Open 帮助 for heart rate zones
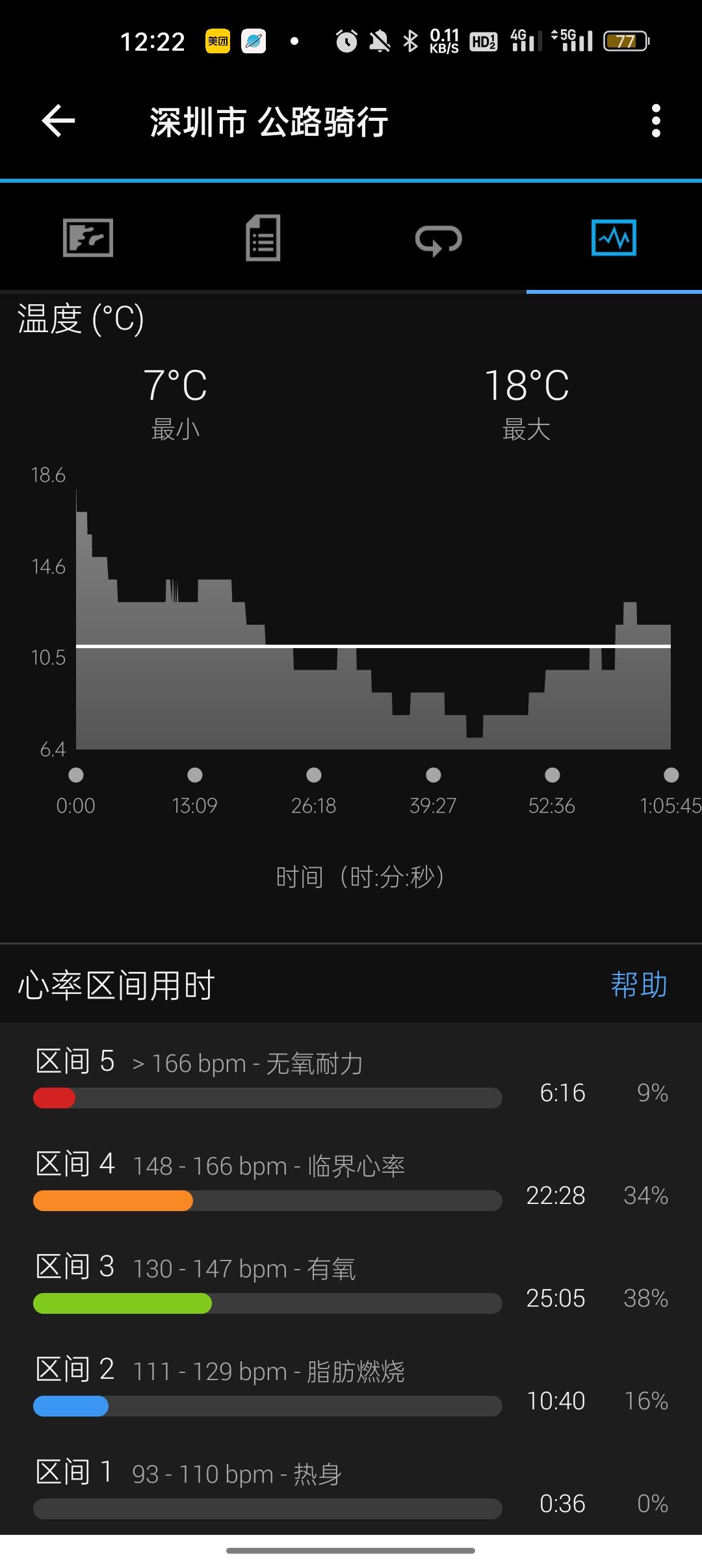This screenshot has height=1568, width=702. (x=639, y=984)
